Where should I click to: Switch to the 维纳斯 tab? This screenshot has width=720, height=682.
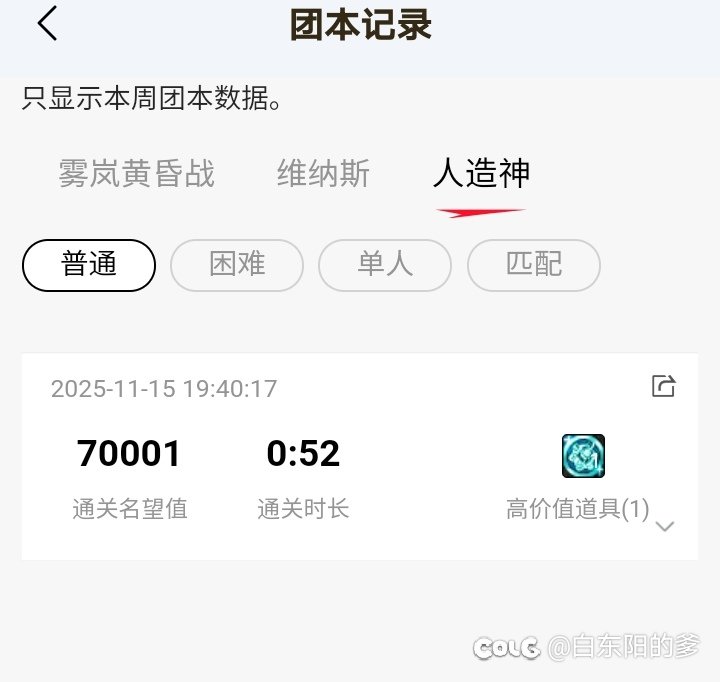[323, 174]
